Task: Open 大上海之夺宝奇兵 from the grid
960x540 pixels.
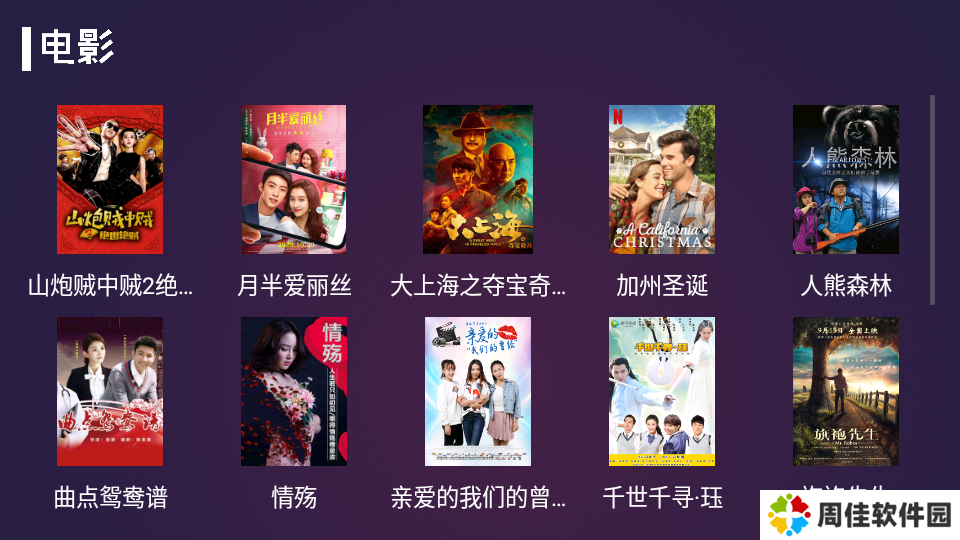Action: tap(478, 180)
